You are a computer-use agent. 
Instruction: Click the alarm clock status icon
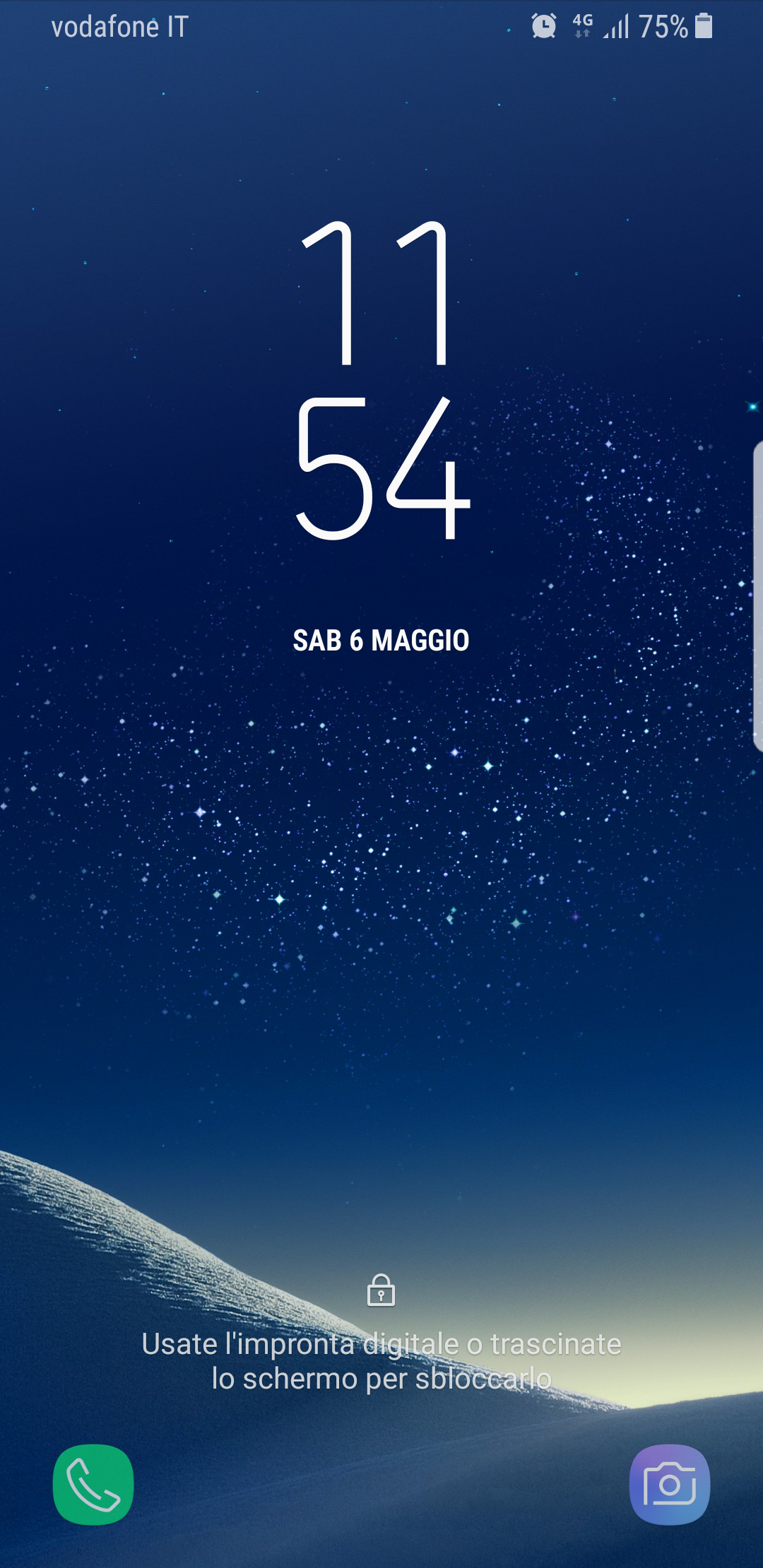(x=543, y=25)
